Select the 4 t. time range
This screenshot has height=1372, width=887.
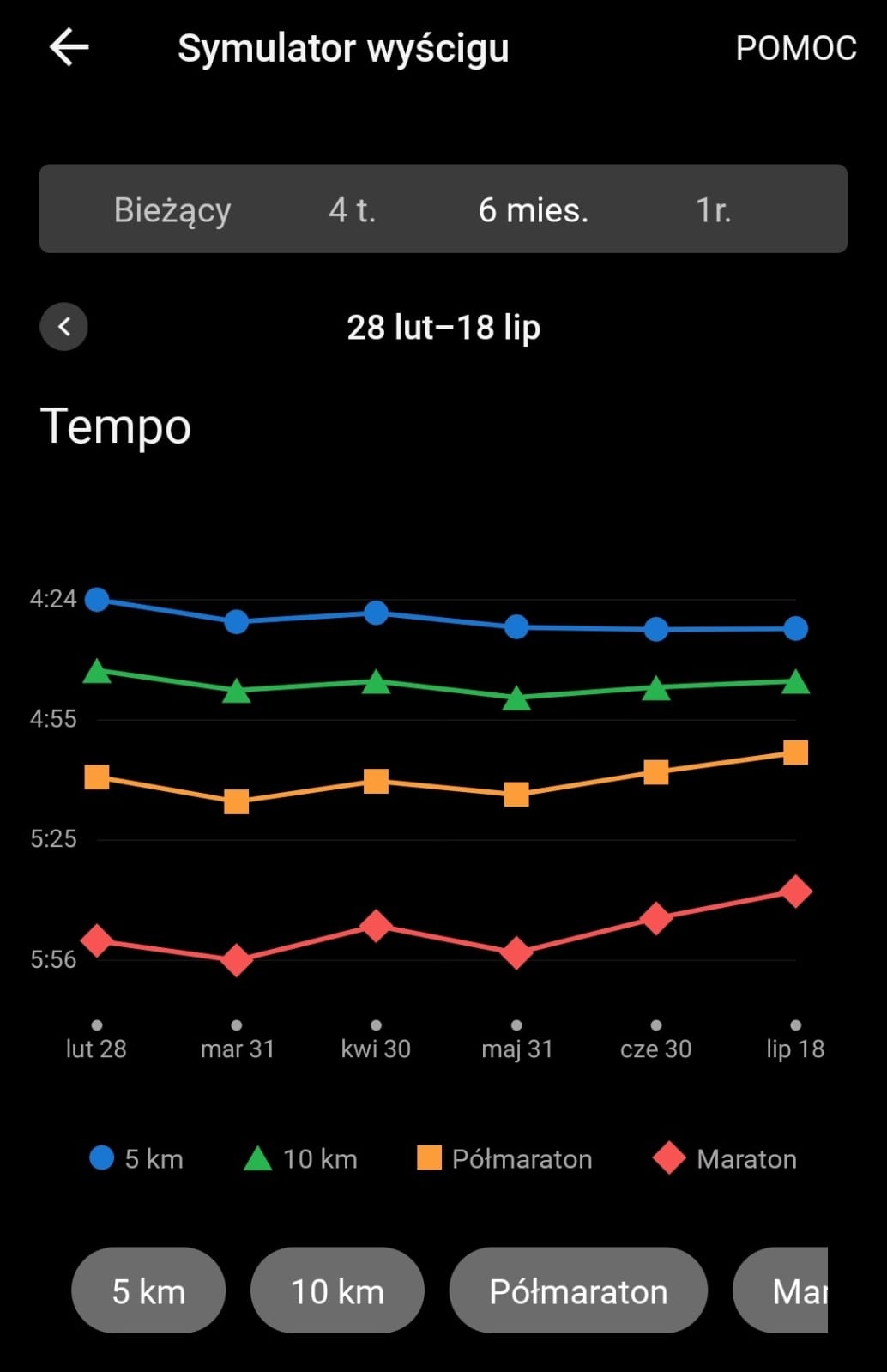pyautogui.click(x=352, y=209)
